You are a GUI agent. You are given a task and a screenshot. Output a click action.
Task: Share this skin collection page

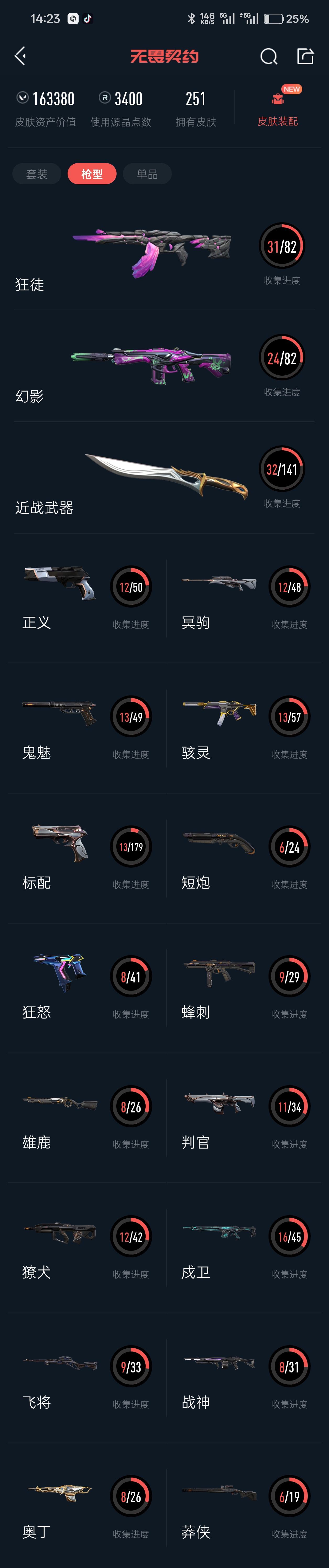click(305, 57)
